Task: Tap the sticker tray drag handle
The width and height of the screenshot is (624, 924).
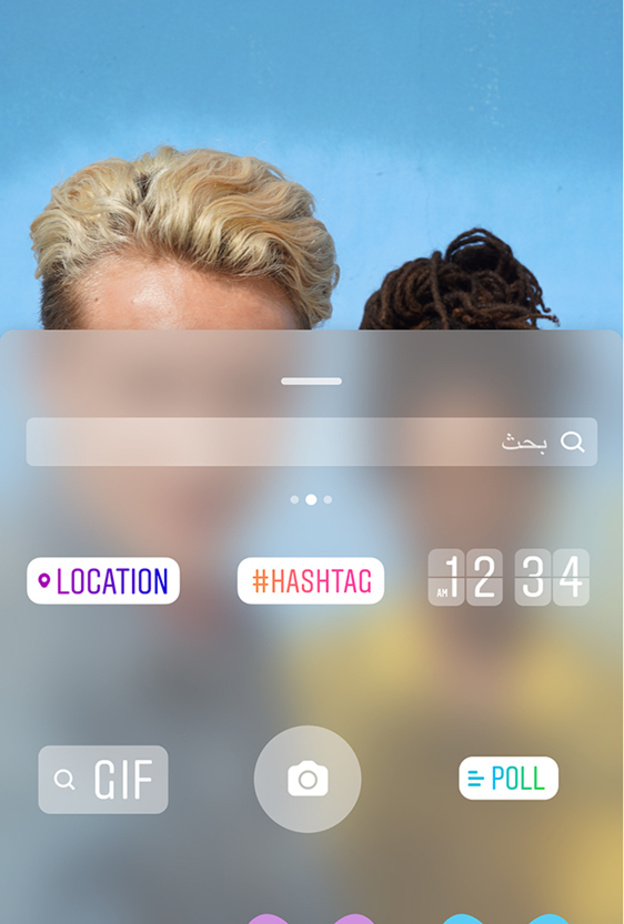Action: 311,381
